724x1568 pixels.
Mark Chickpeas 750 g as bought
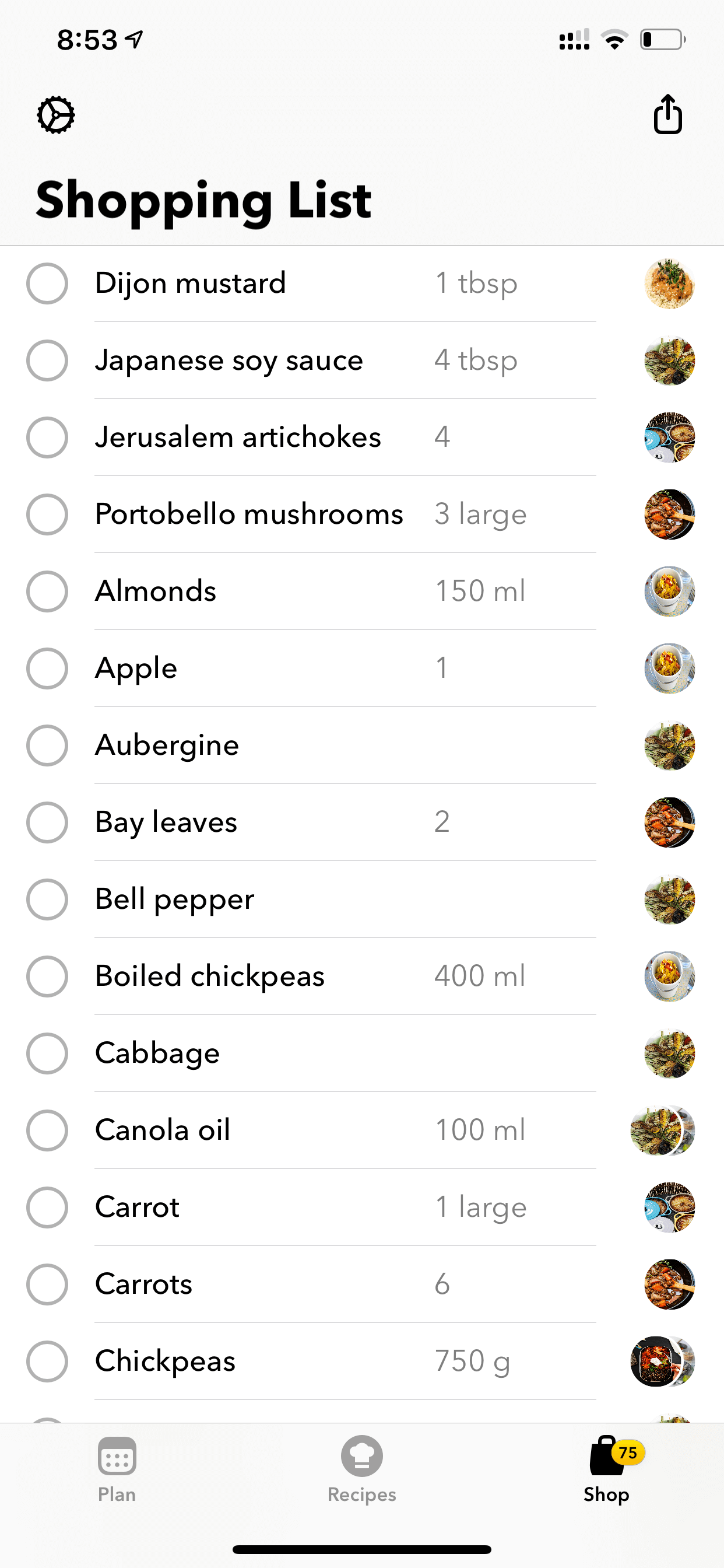47,1361
